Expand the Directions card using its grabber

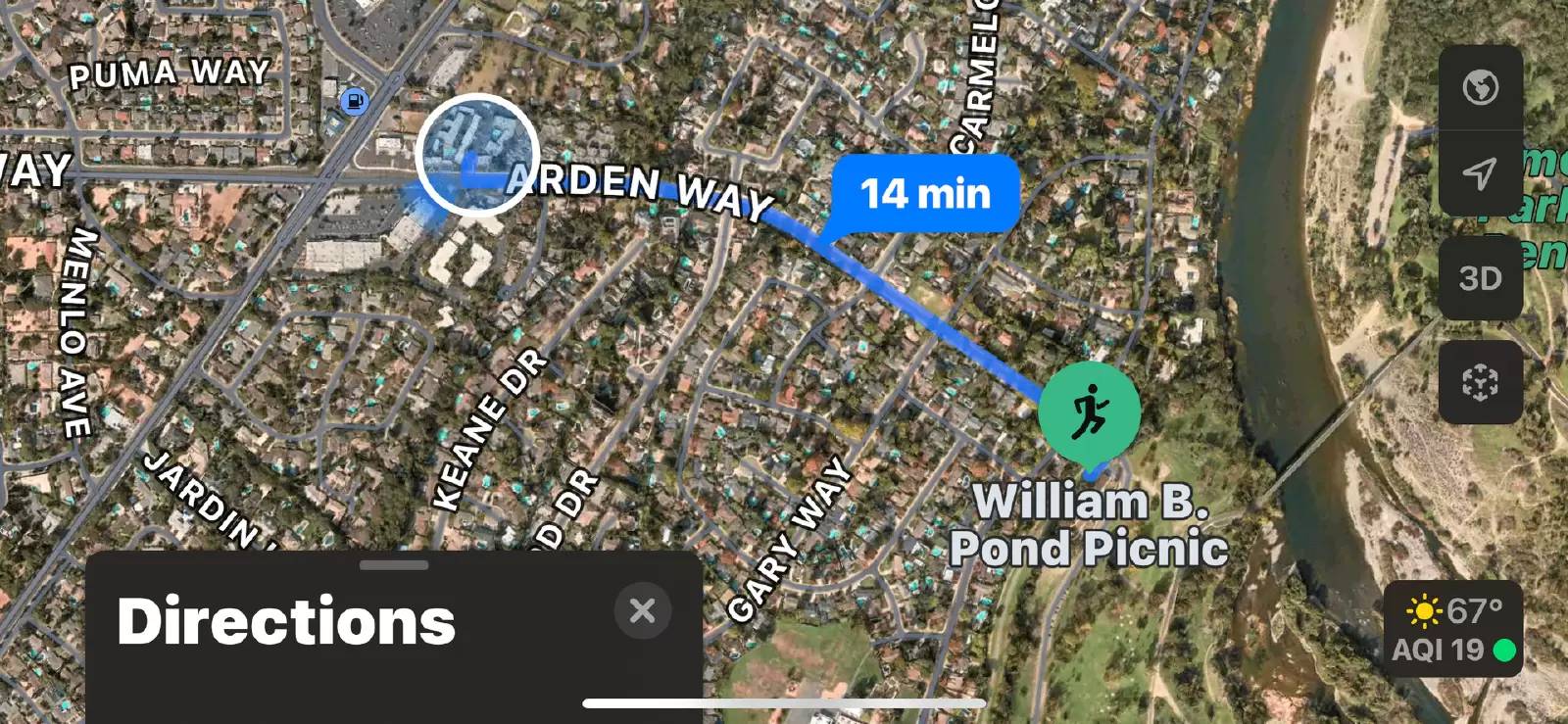394,565
